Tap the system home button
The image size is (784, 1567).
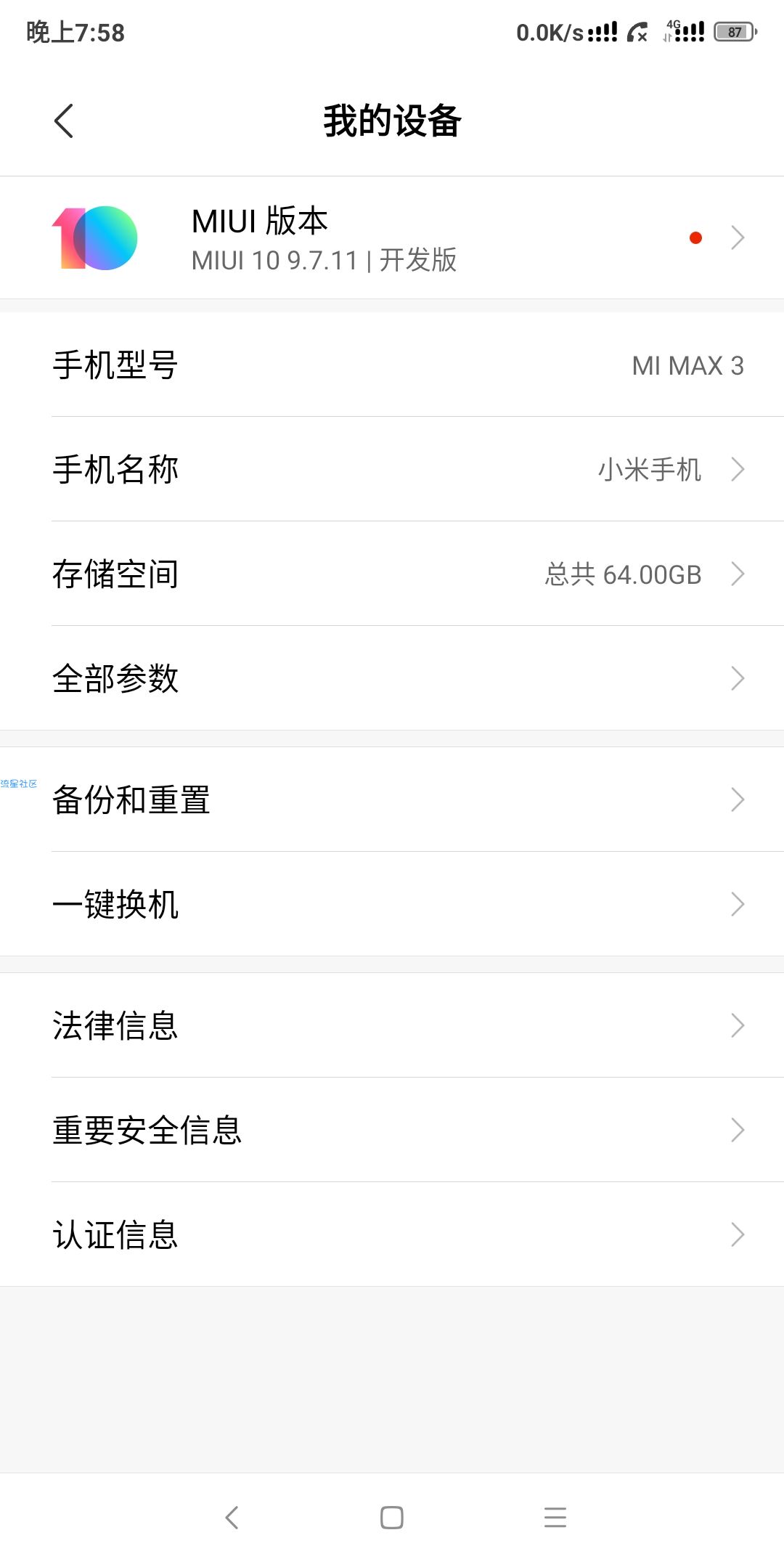pyautogui.click(x=392, y=1518)
